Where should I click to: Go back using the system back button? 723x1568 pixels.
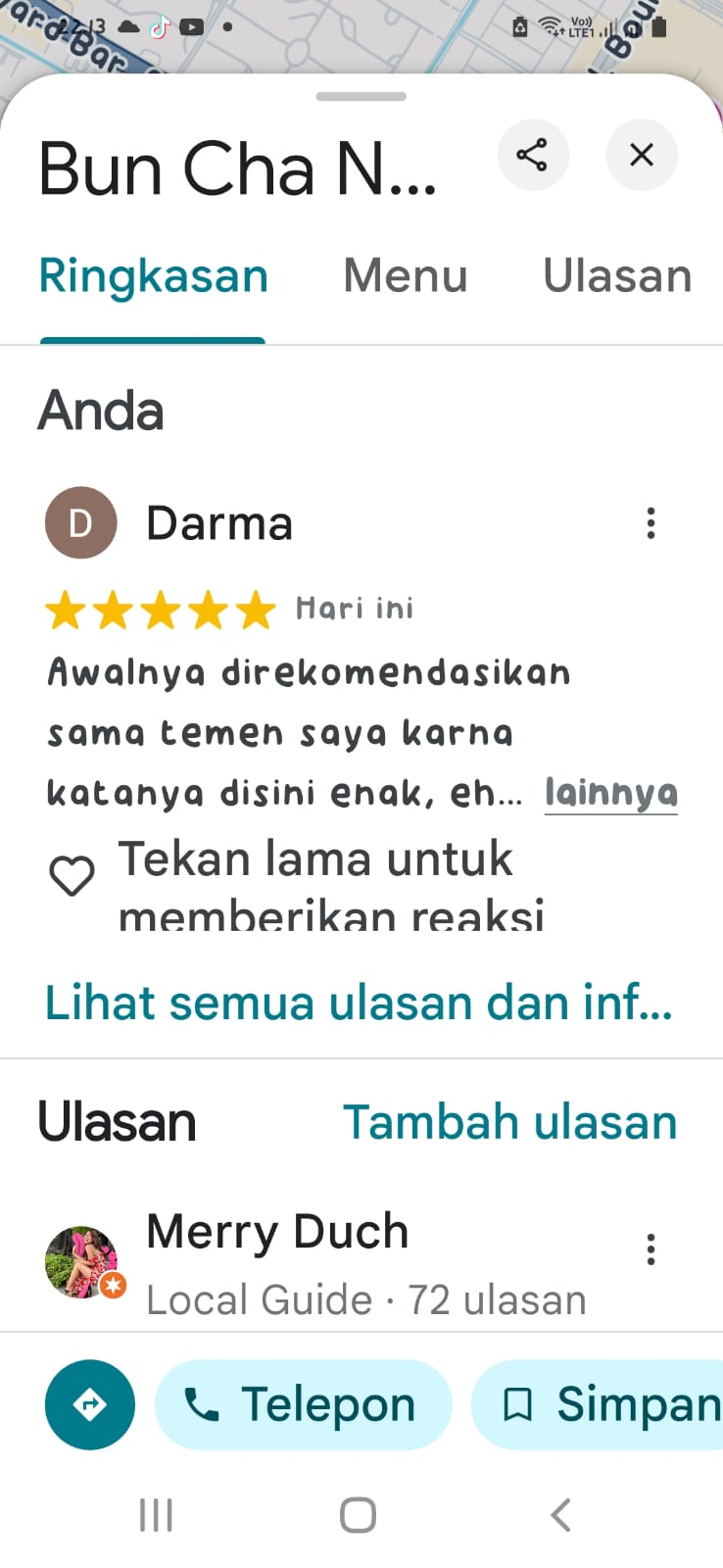pos(560,1515)
